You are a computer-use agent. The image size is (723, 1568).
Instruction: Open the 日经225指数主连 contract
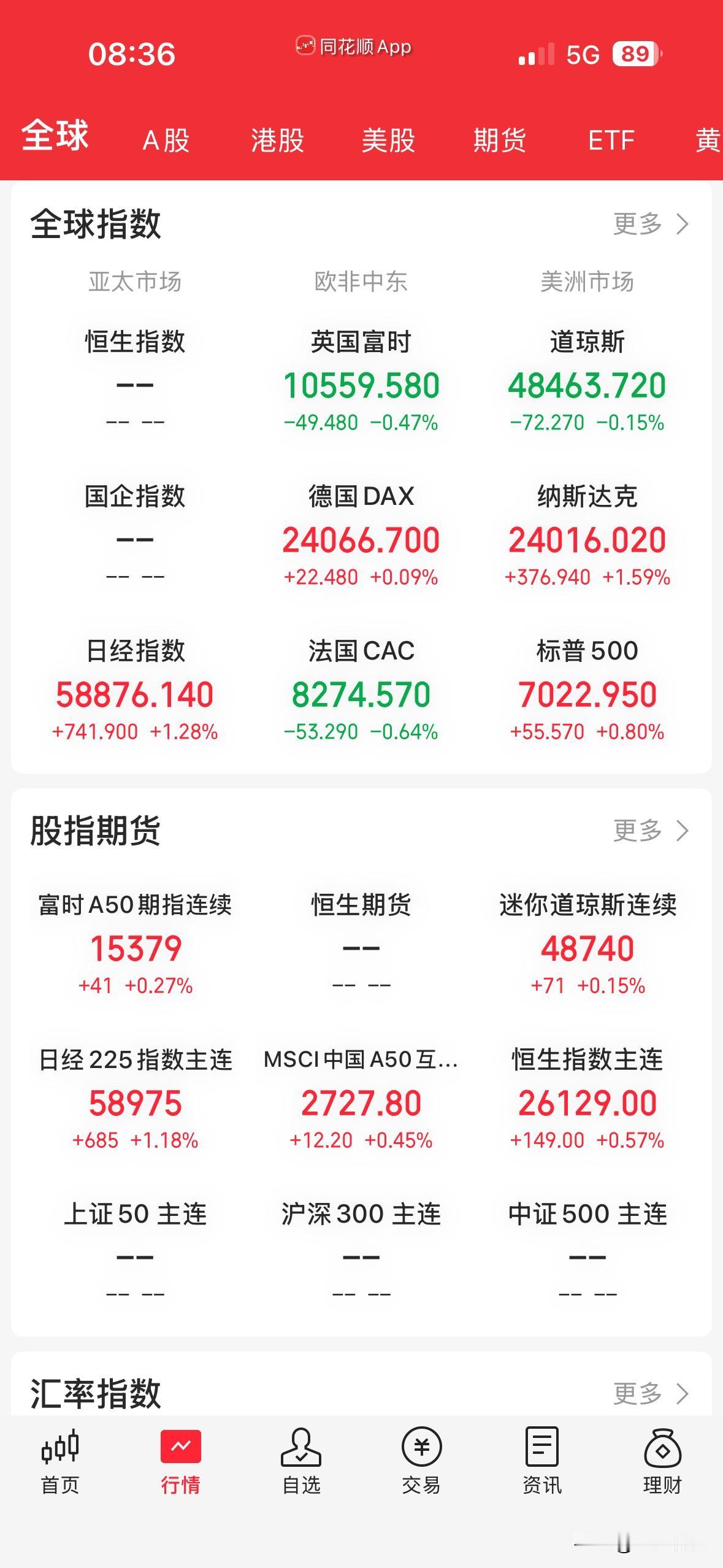click(x=136, y=1101)
